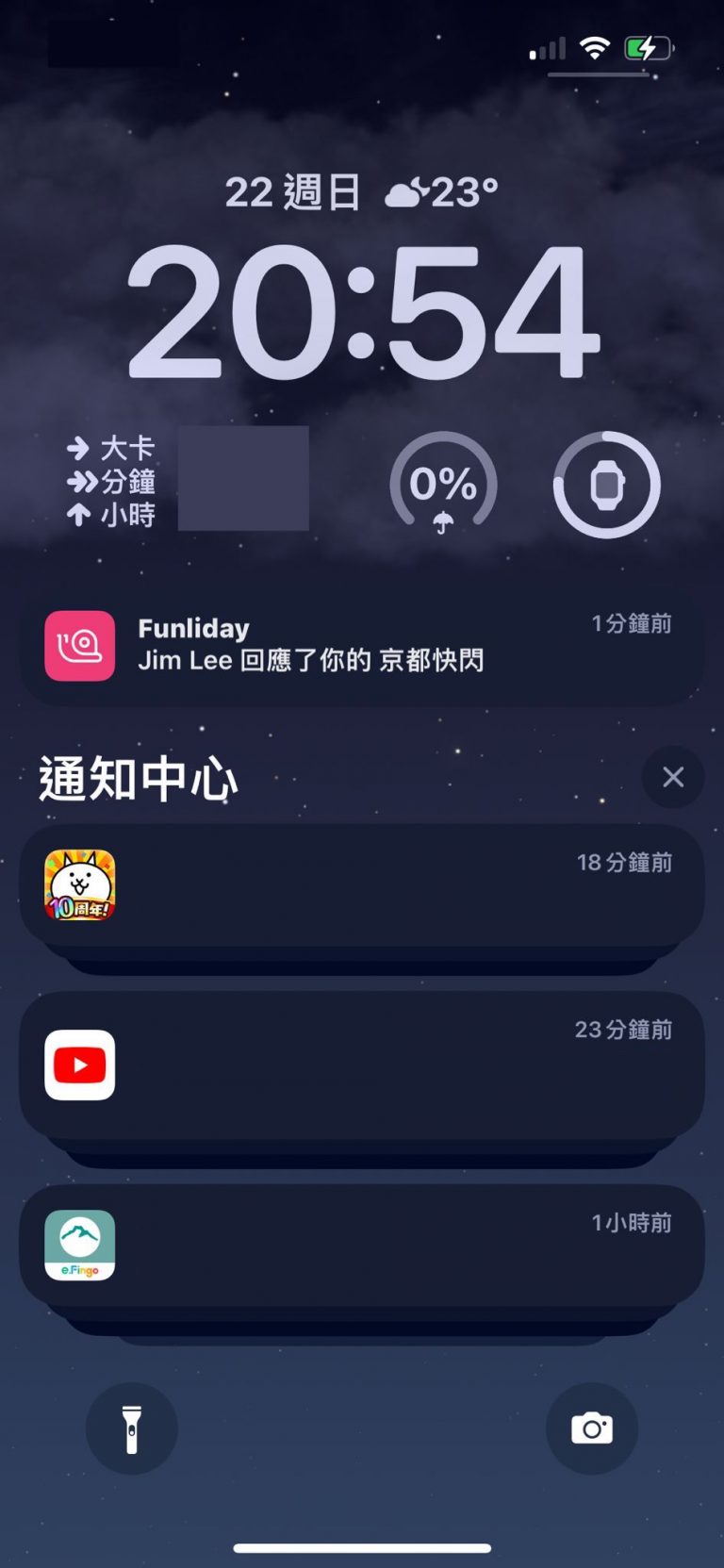The height and width of the screenshot is (1568, 724).
Task: Tap the YouTube app icon
Action: coord(79,1064)
